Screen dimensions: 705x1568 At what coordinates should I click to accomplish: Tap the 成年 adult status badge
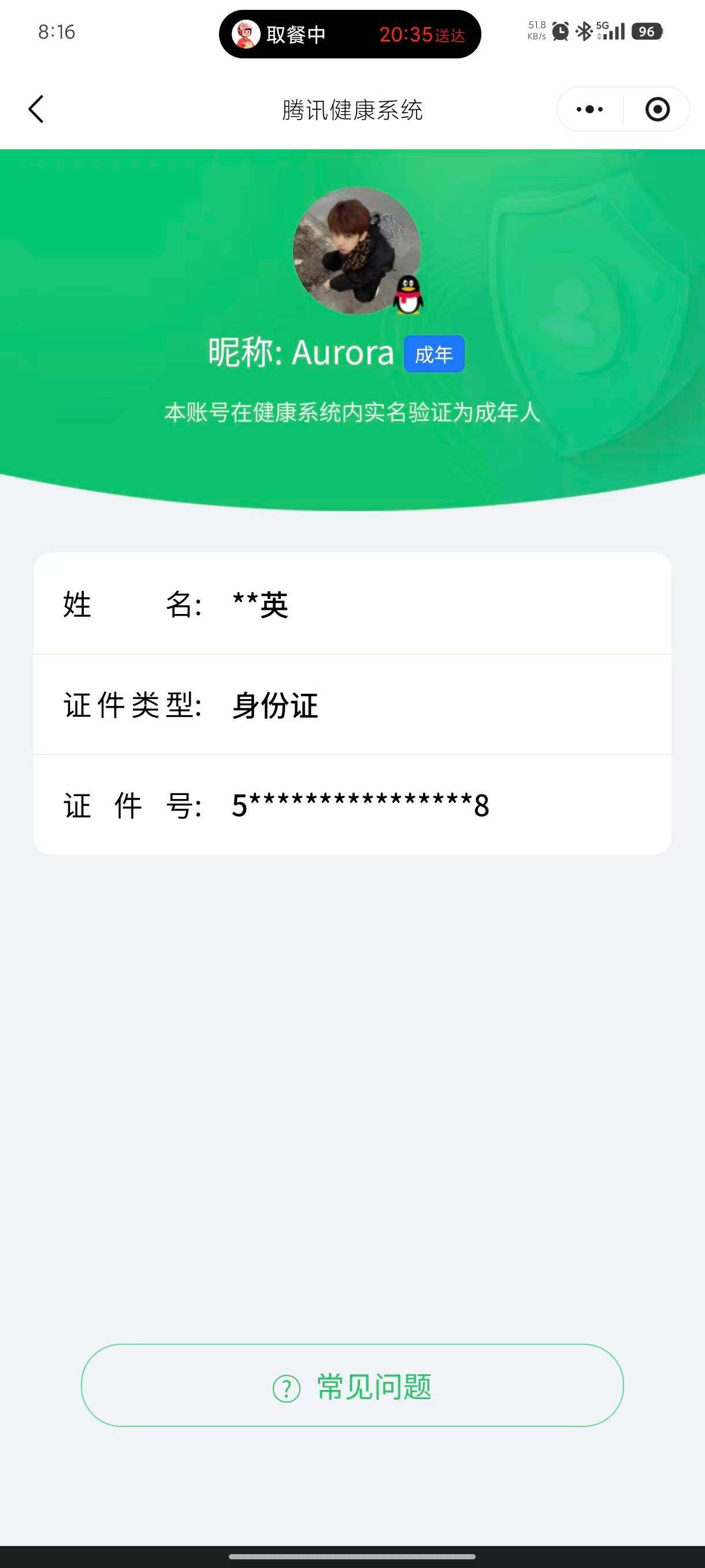pyautogui.click(x=435, y=354)
